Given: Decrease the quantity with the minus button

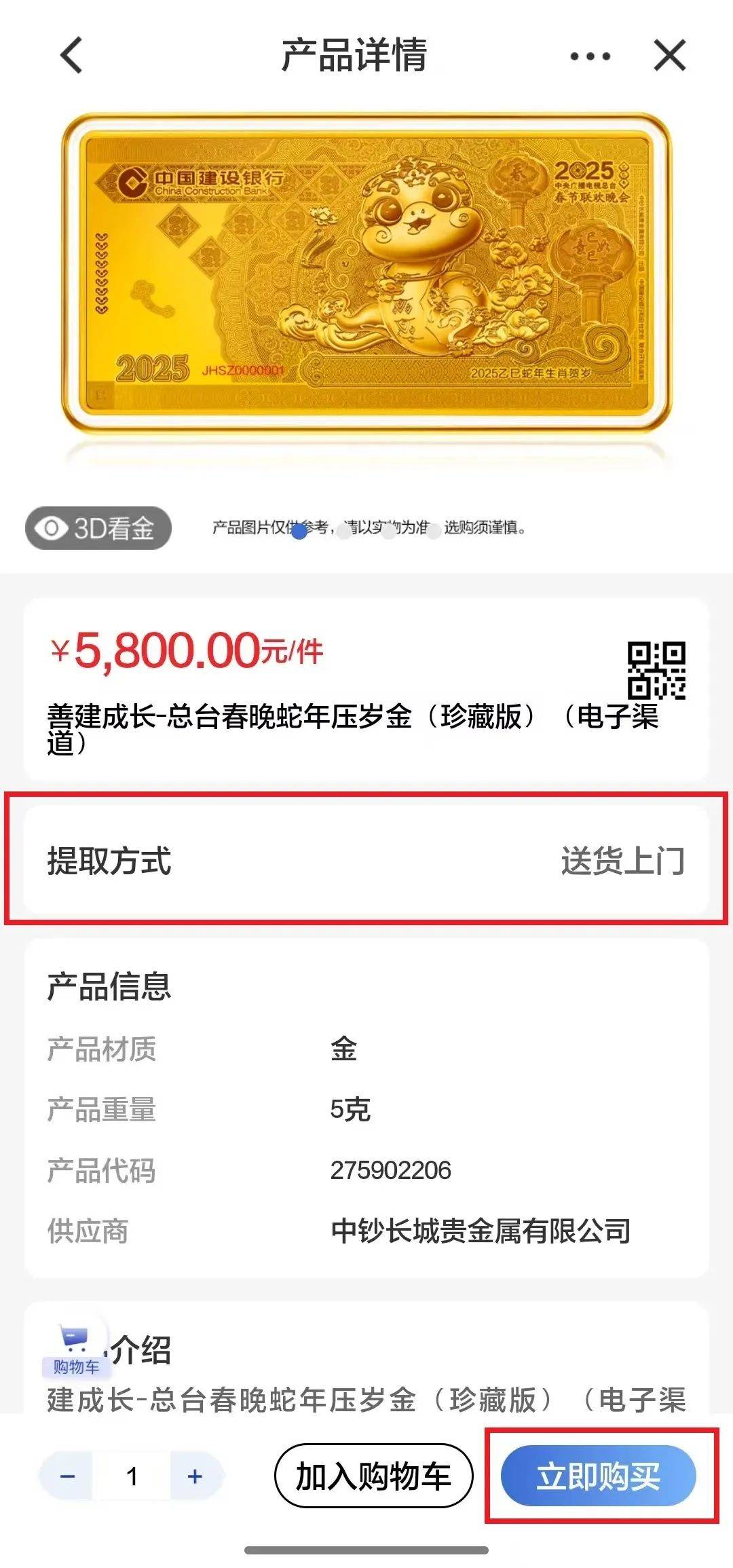Looking at the screenshot, I should (67, 1476).
